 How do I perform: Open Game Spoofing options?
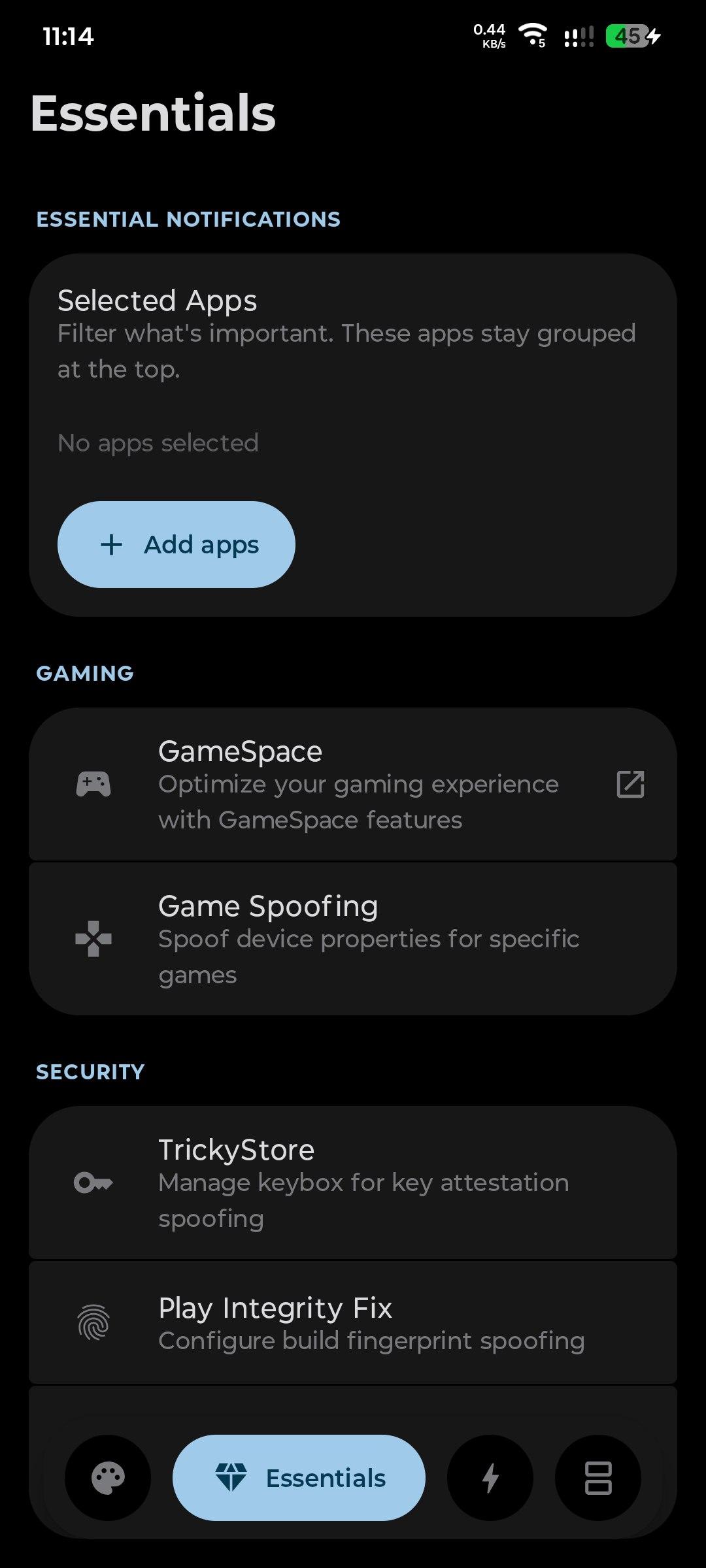click(353, 939)
